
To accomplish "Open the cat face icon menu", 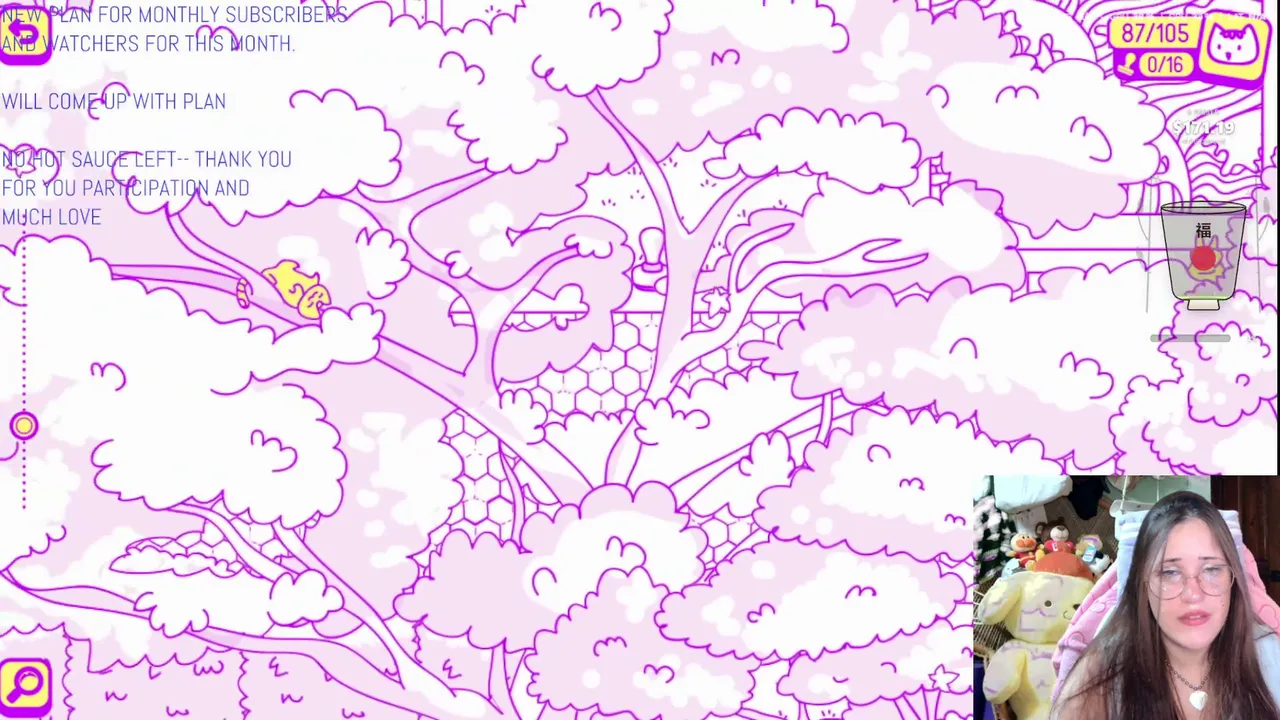I will click(x=1233, y=45).
